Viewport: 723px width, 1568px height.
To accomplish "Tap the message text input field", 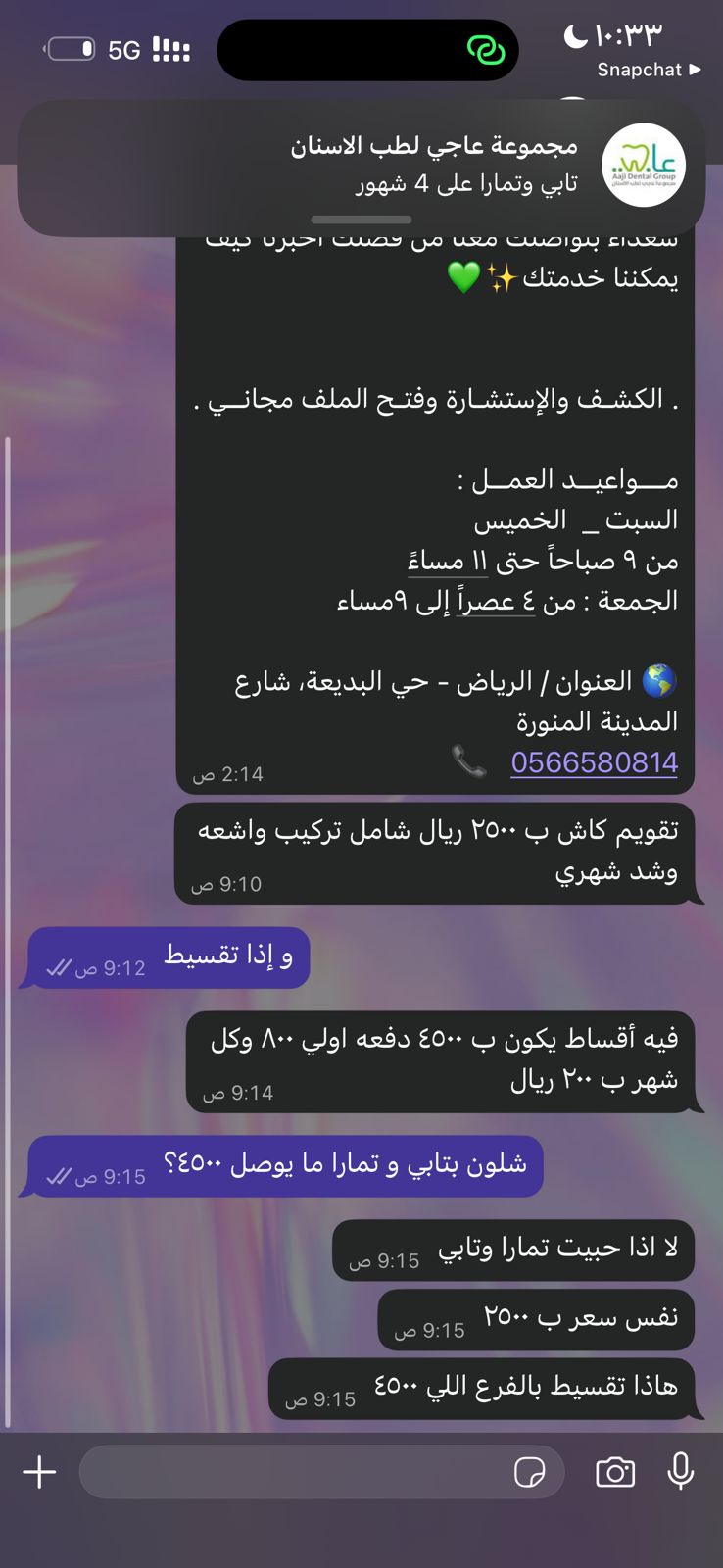I will (x=294, y=1472).
